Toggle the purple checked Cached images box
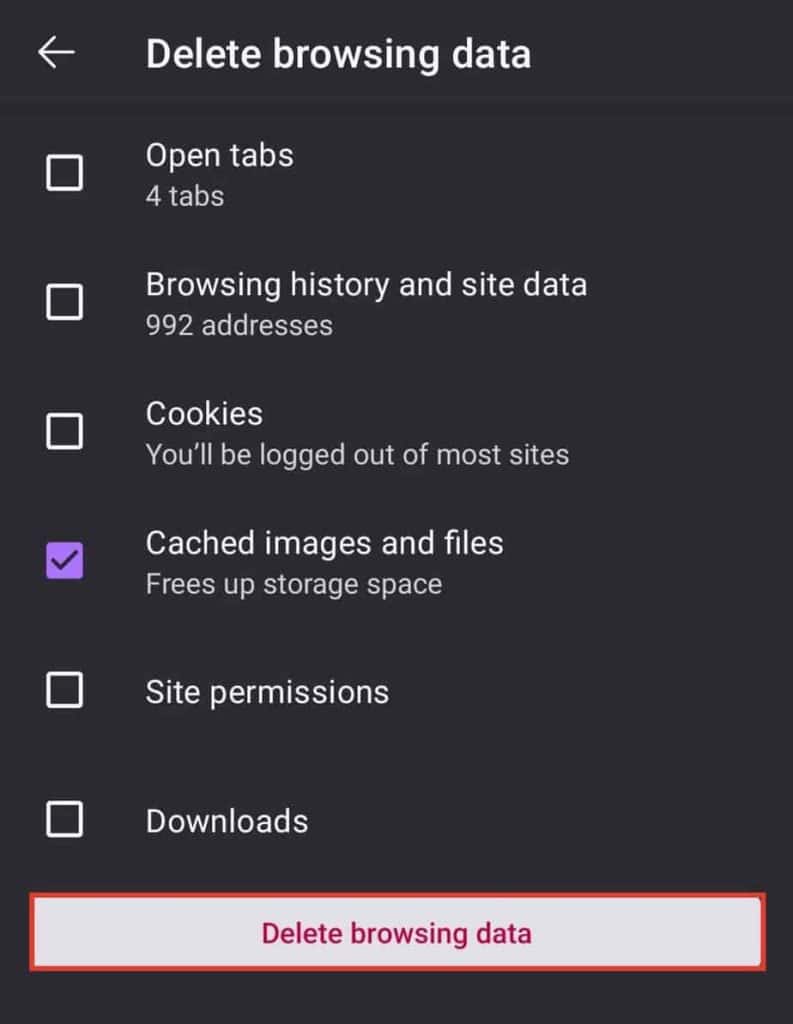Viewport: 793px width, 1024px height. point(64,561)
